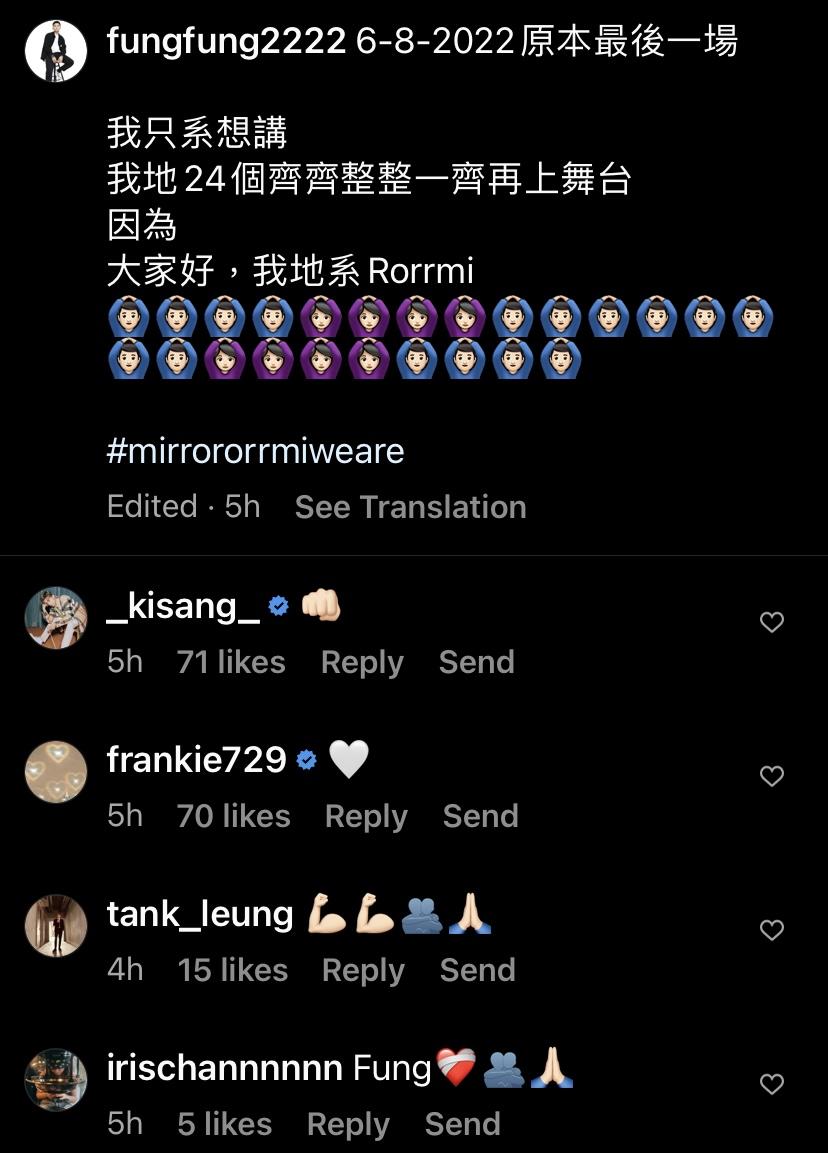Send frankie729's comment to someone
Image resolution: width=828 pixels, height=1153 pixels.
pos(480,815)
